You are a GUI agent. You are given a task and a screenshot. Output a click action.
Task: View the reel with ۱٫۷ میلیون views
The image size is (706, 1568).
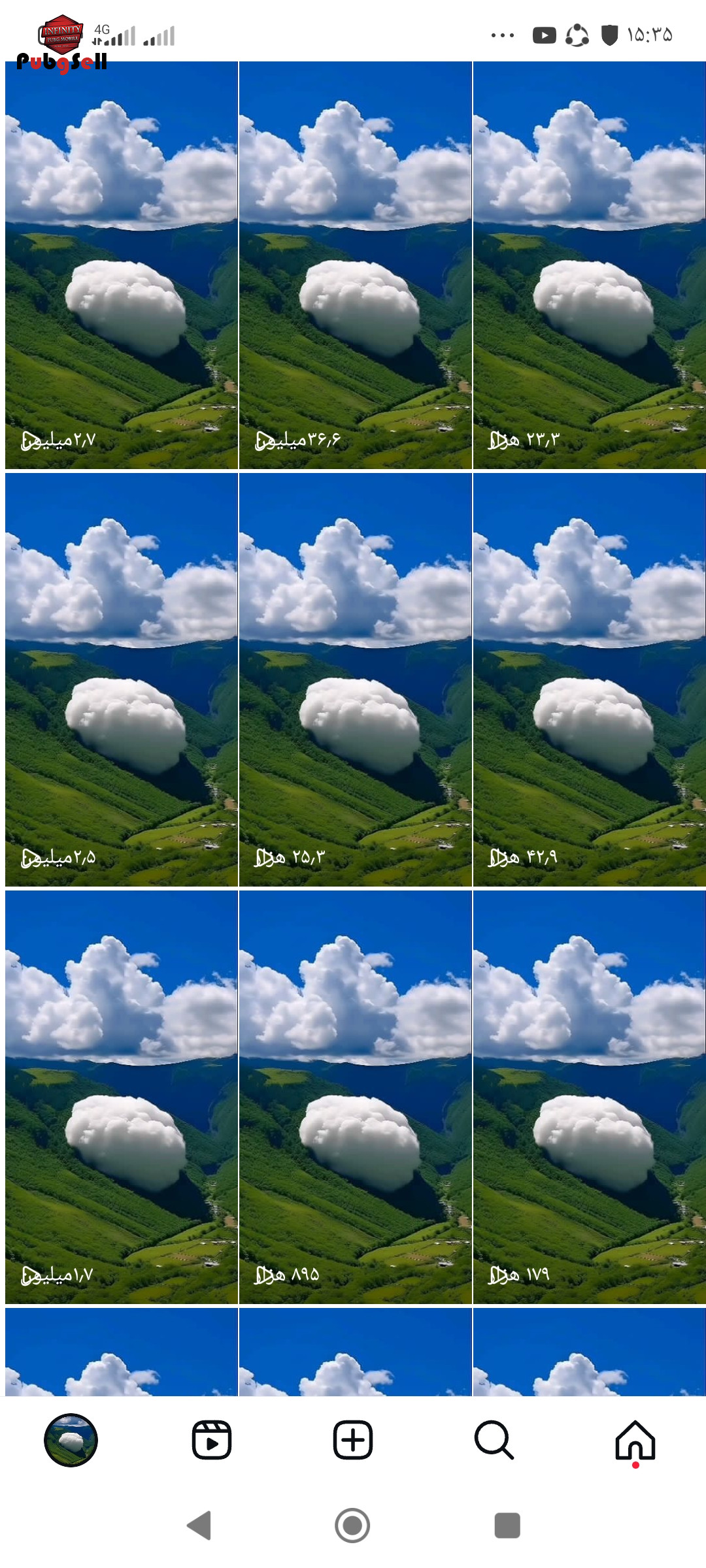click(x=122, y=1098)
